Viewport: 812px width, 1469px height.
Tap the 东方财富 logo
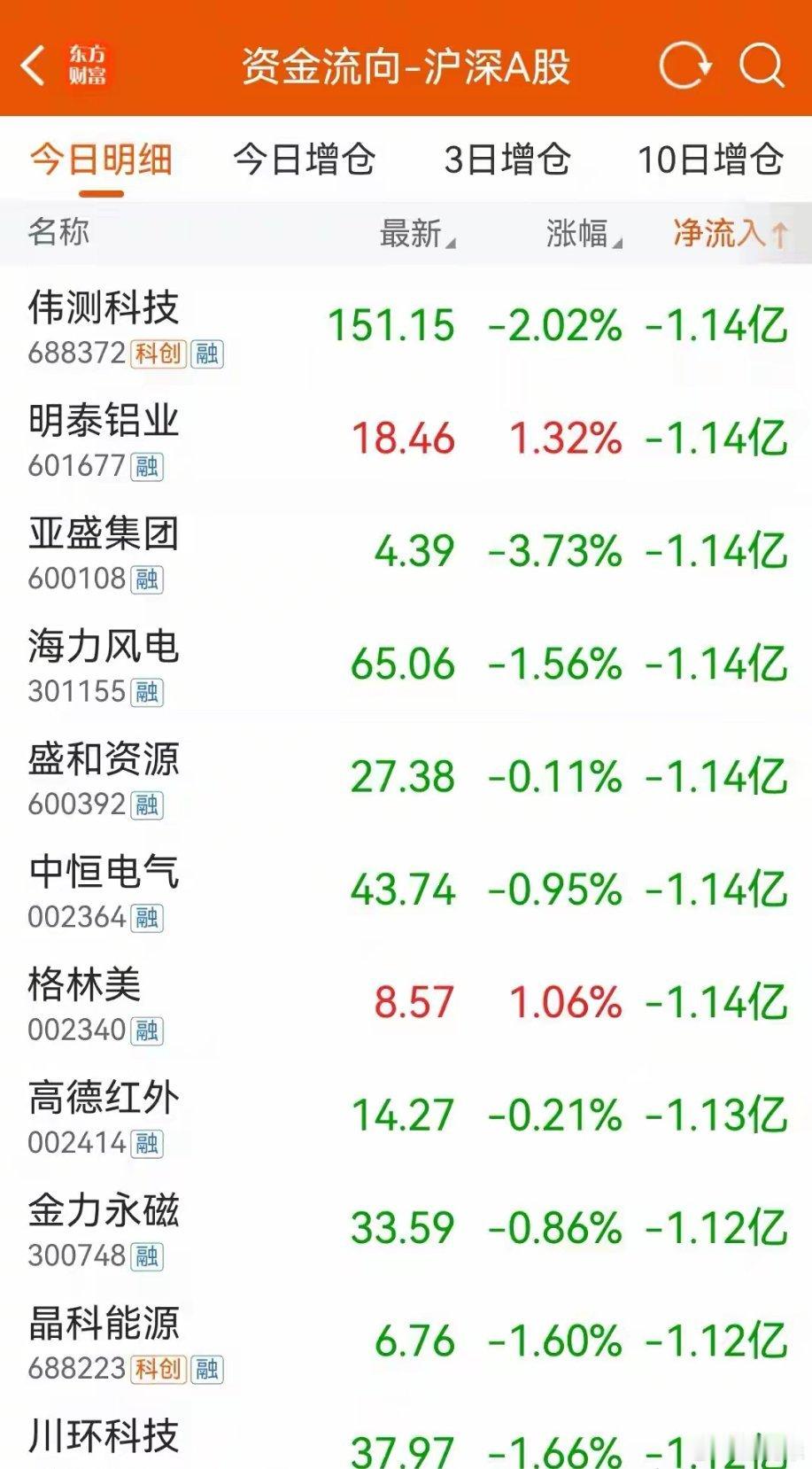89,65
